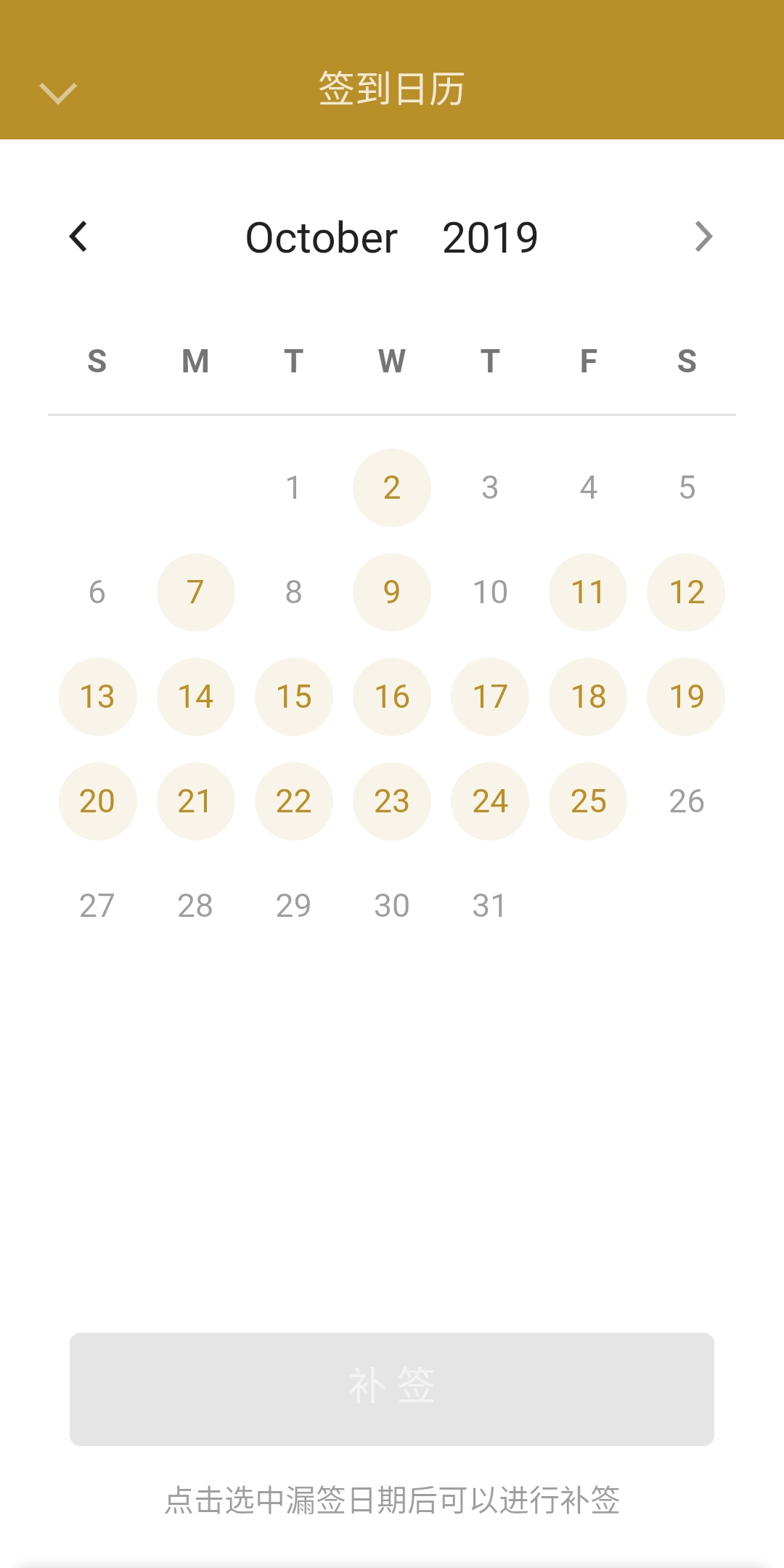Select missed date October 3

coord(490,488)
